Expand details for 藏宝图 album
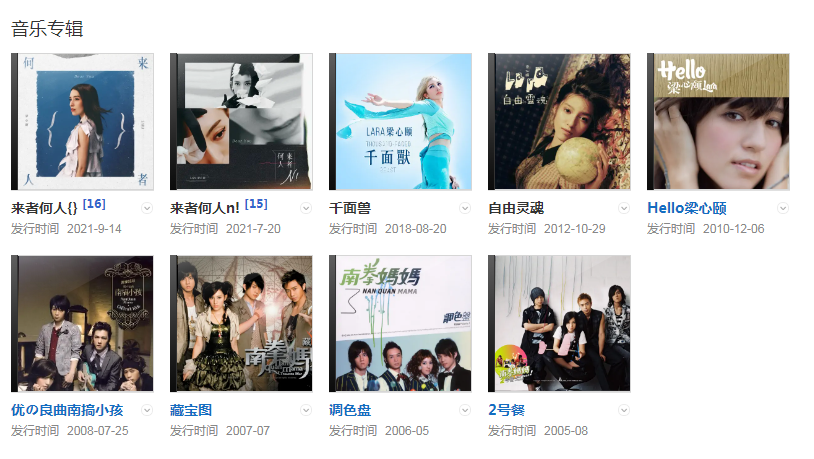814x459 pixels. point(306,410)
